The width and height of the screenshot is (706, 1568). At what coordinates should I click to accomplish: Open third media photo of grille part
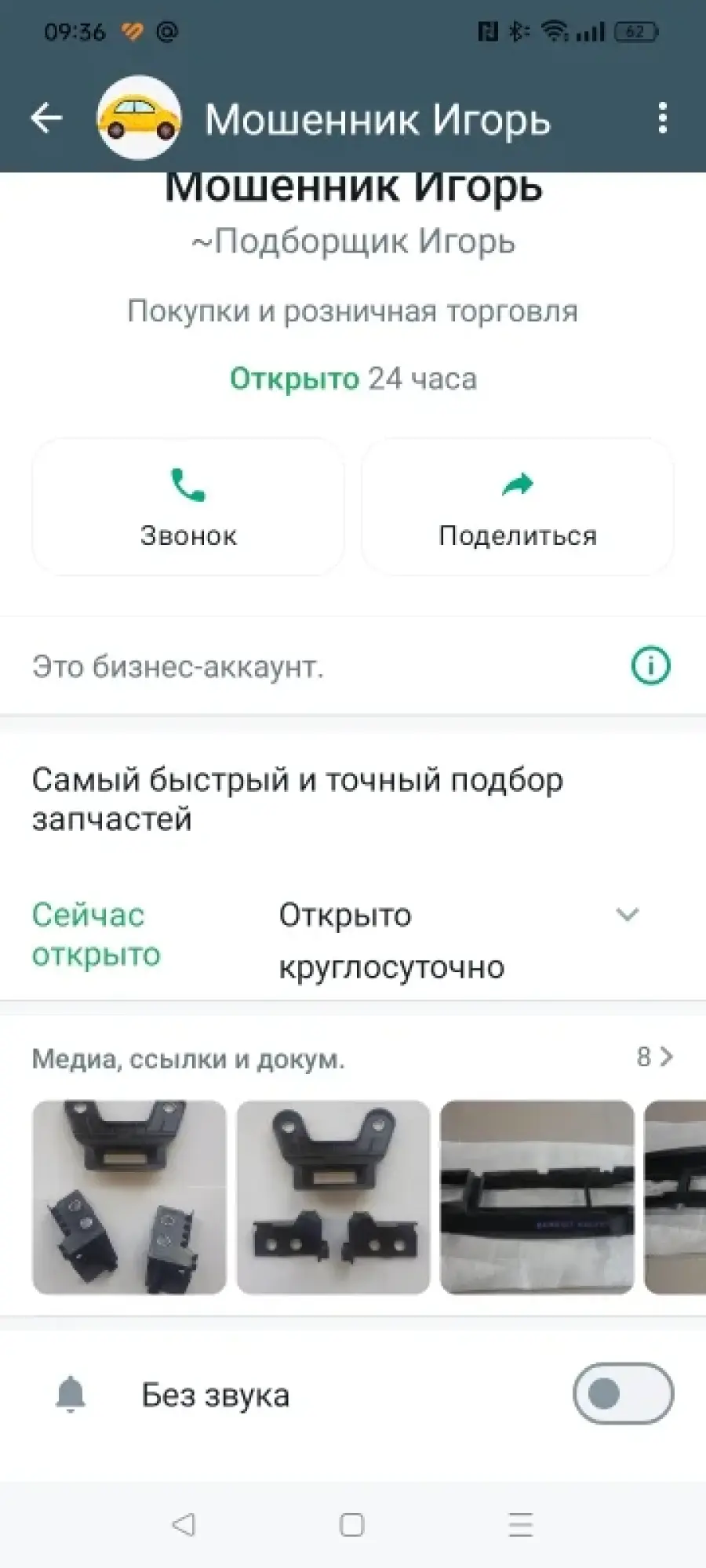[x=537, y=1197]
